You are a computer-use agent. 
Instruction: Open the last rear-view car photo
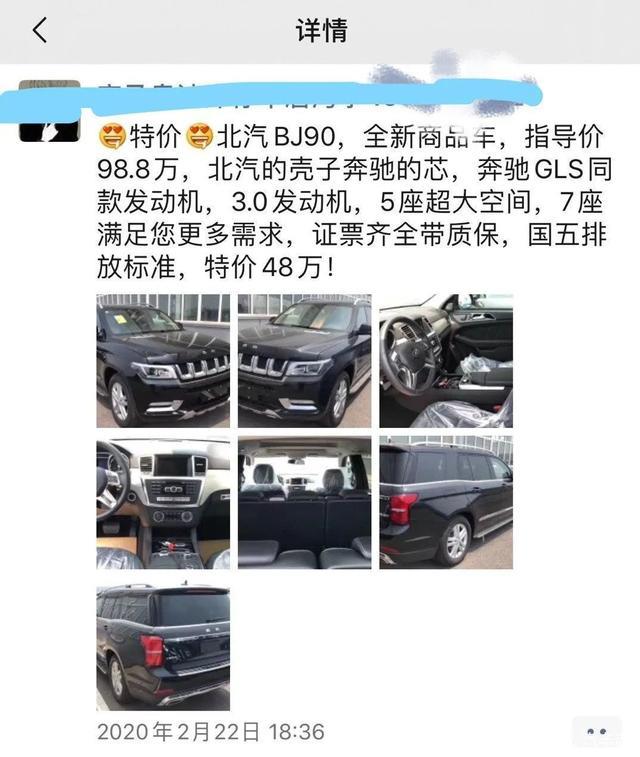[x=163, y=646]
